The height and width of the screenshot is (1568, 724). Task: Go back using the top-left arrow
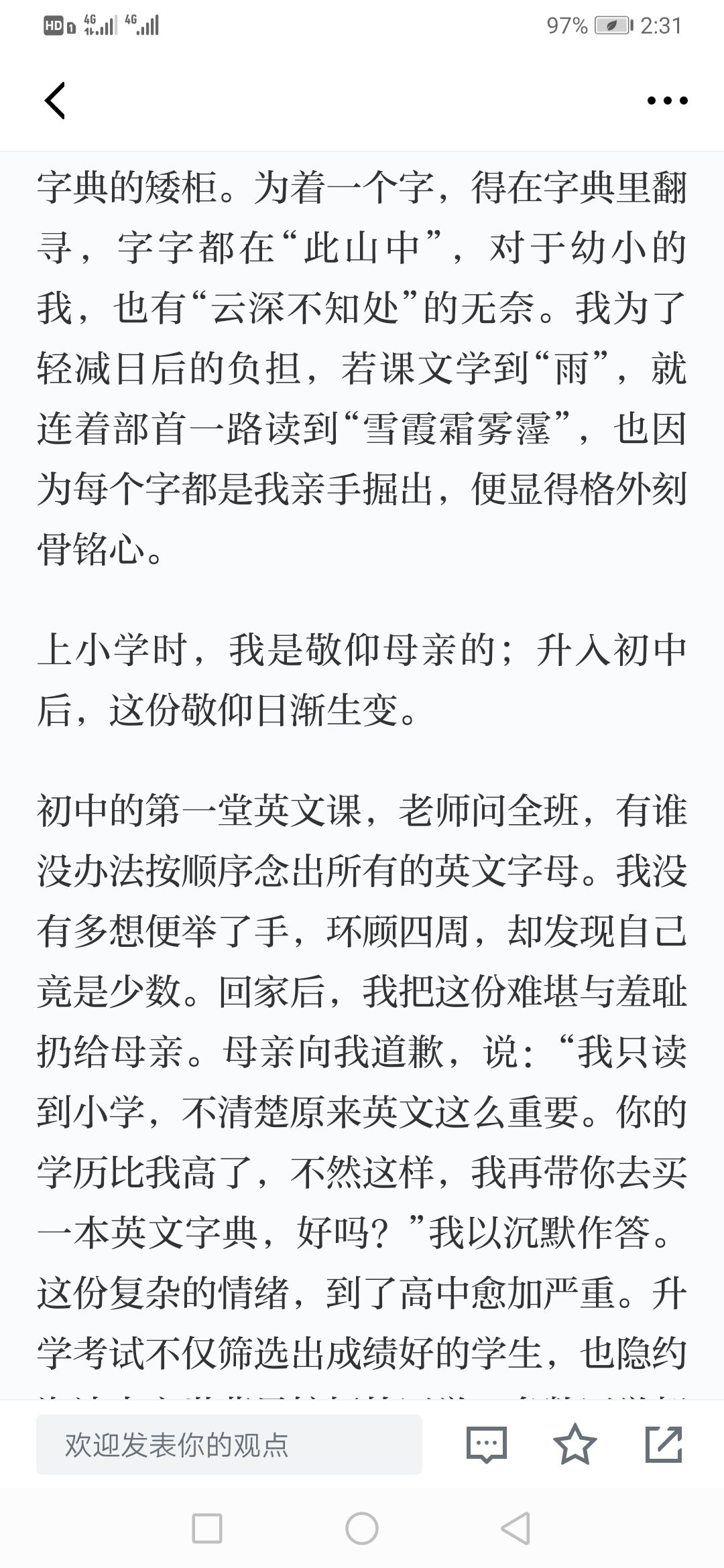coord(55,101)
